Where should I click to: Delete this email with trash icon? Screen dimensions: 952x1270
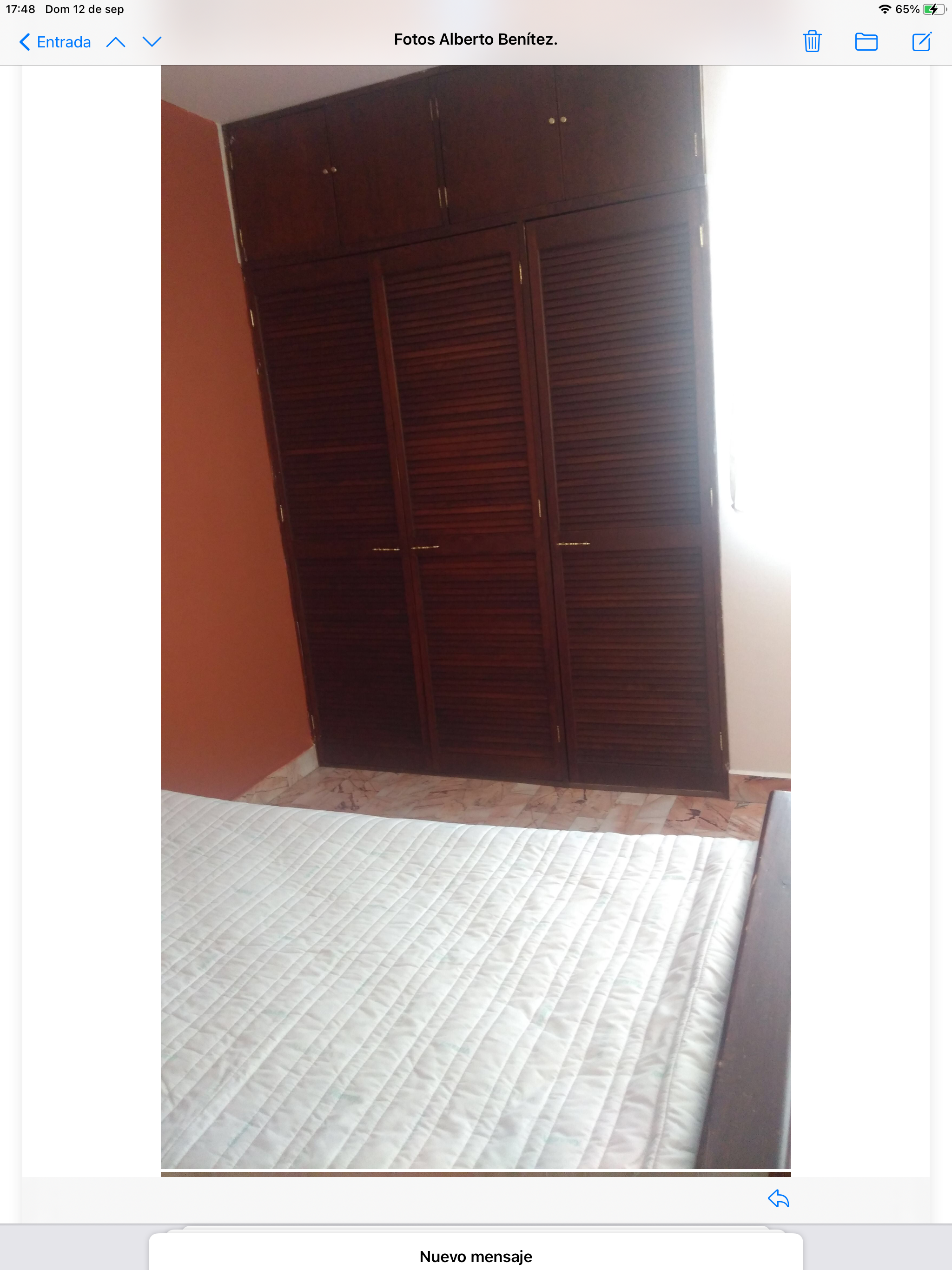point(811,41)
